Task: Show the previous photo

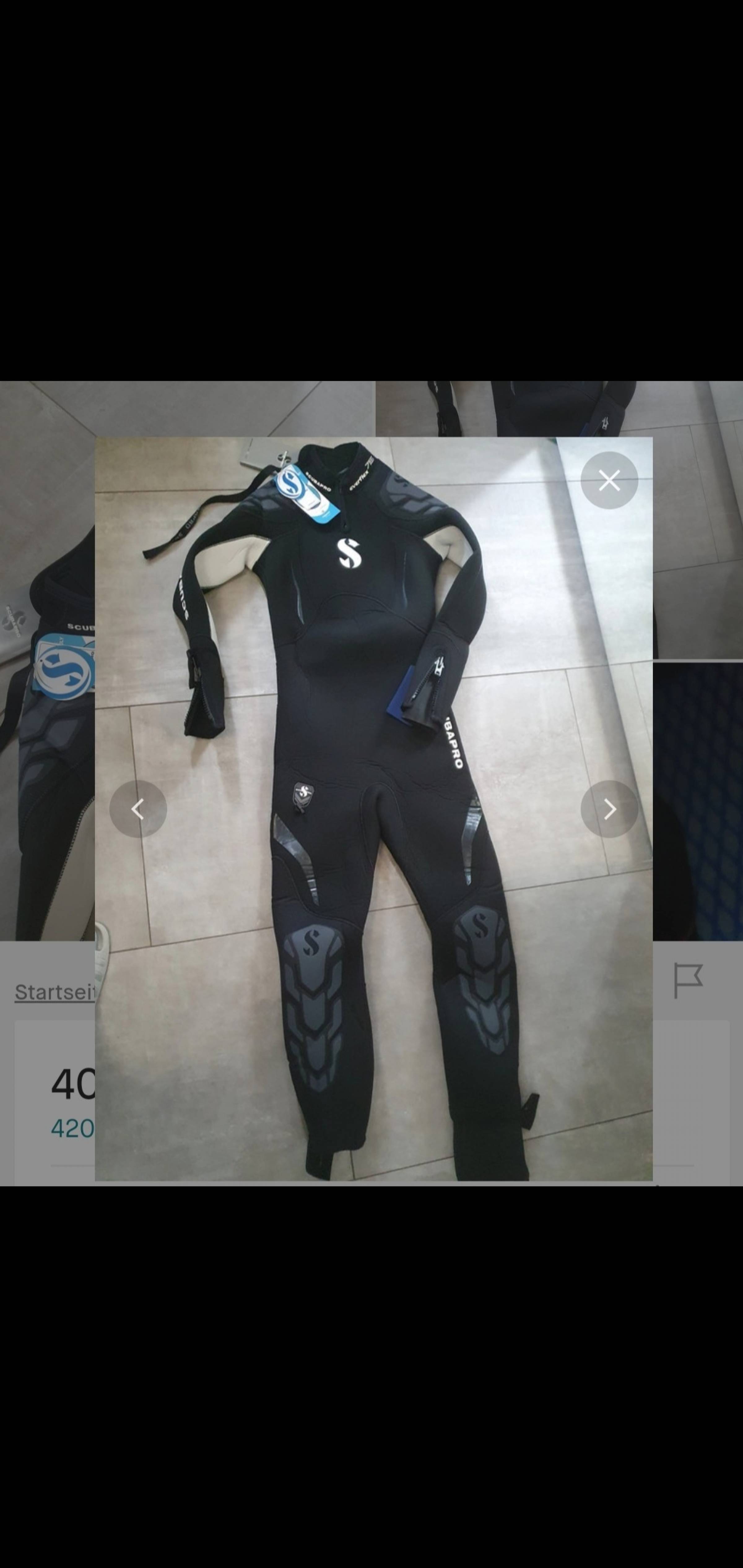Action: (138, 809)
